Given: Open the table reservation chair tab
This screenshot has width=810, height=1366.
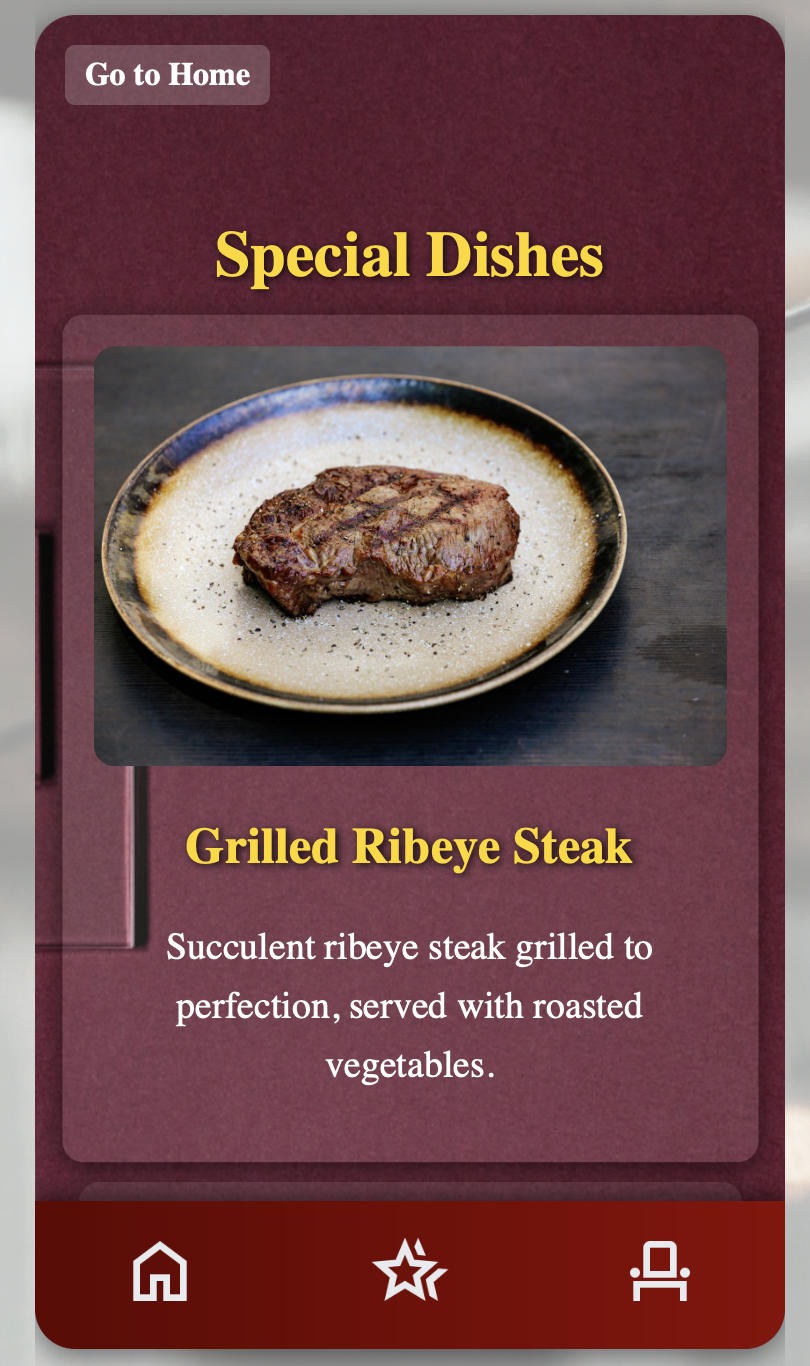Looking at the screenshot, I should [660, 1271].
